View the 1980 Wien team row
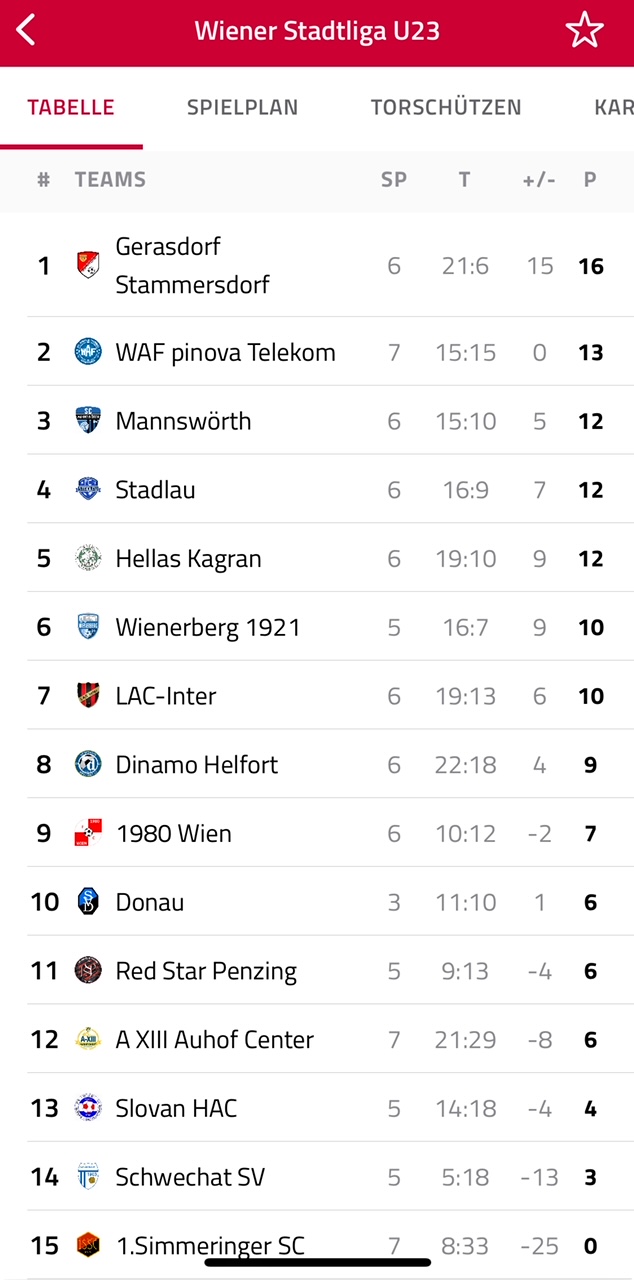Viewport: 634px width, 1280px height. 317,833
